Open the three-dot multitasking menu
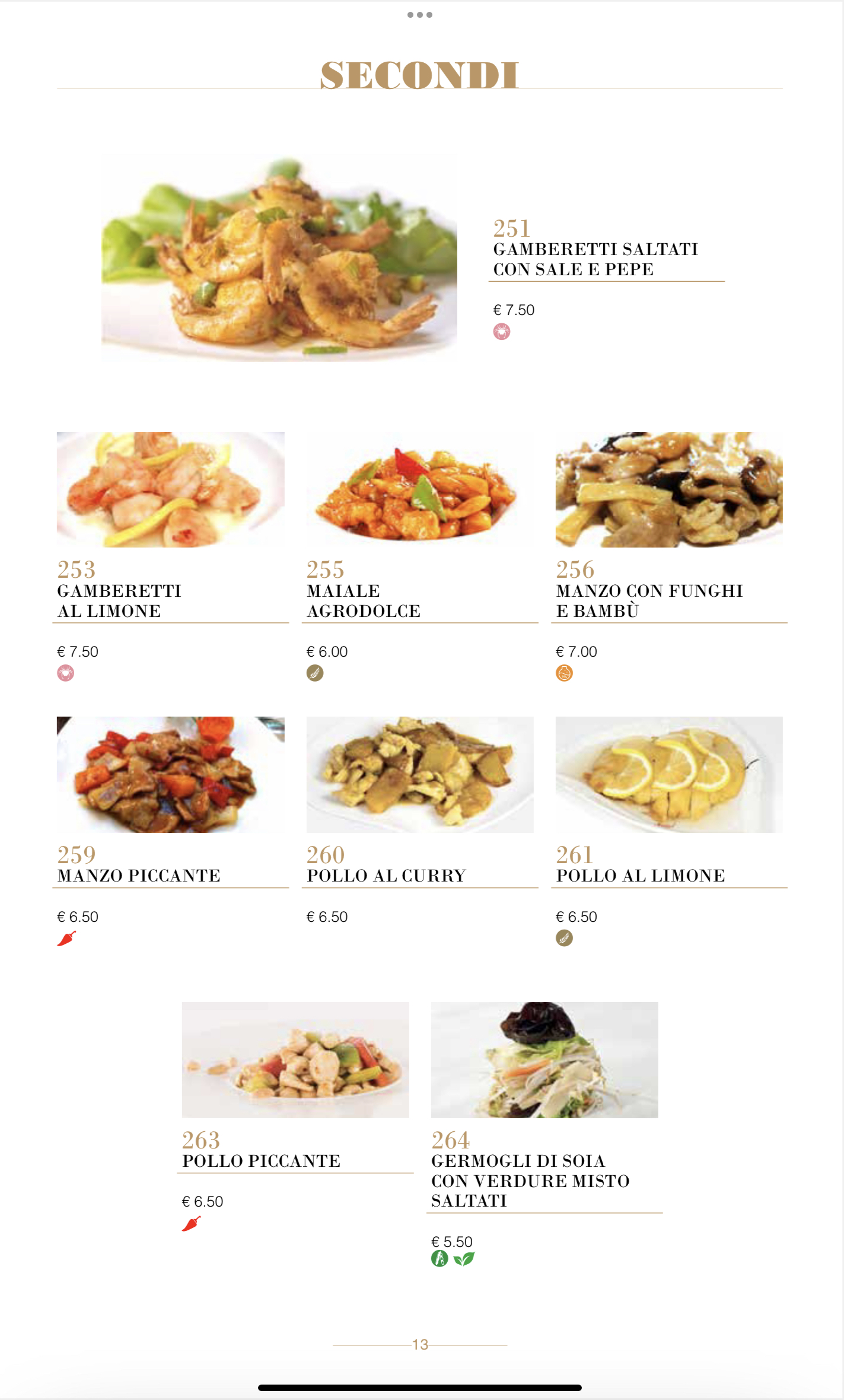This screenshot has width=844, height=1400. coord(420,15)
